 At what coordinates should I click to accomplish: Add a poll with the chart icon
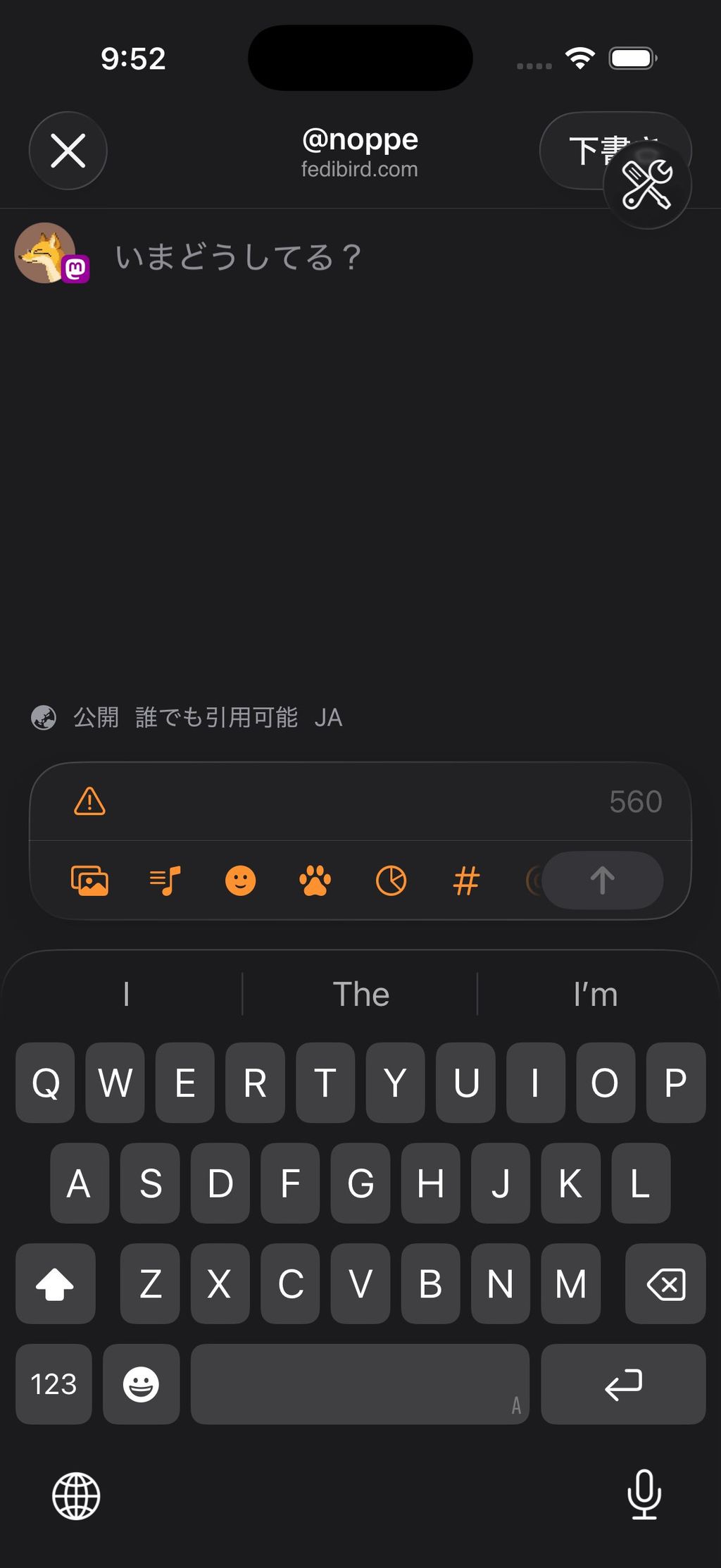coord(391,881)
